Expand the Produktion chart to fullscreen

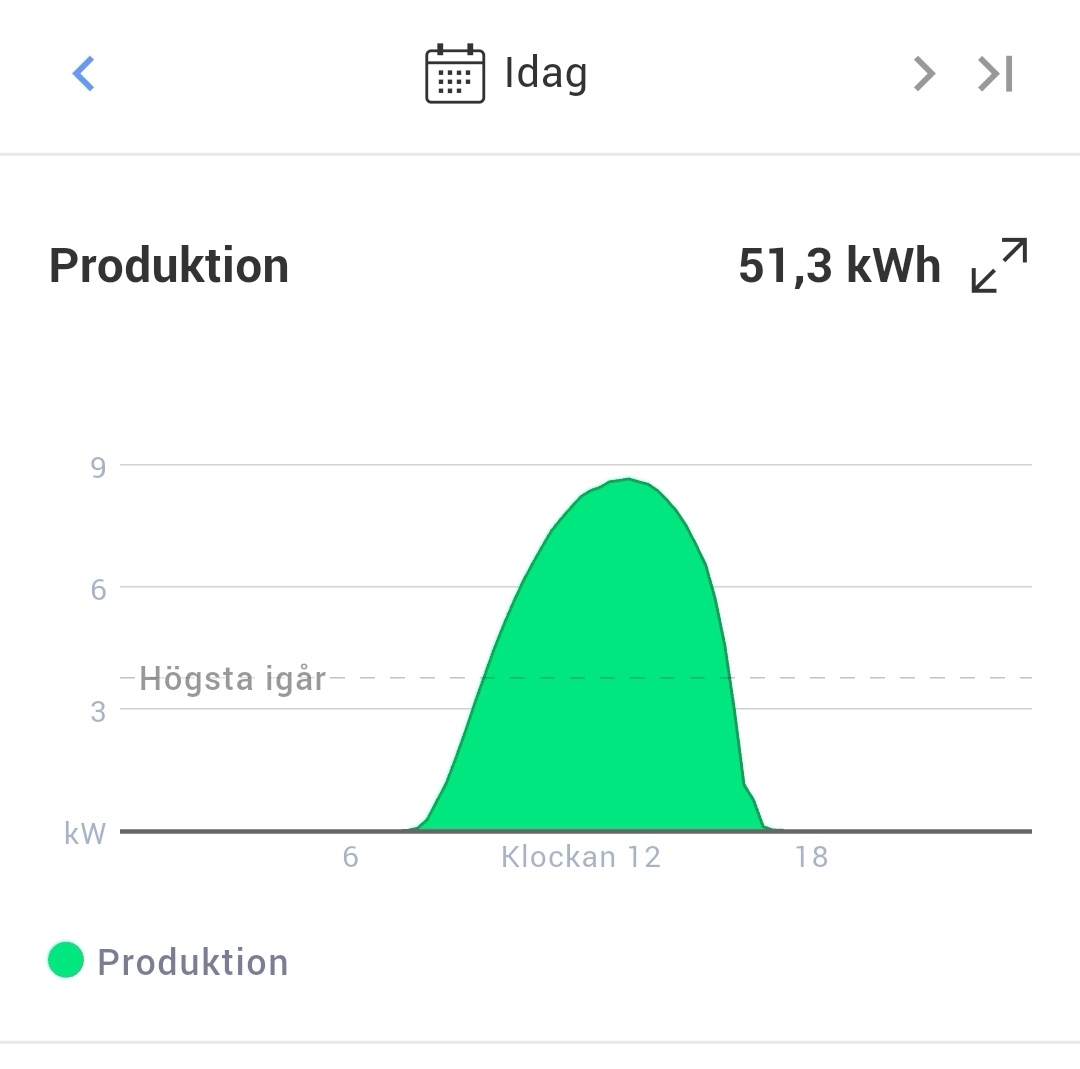tap(999, 266)
